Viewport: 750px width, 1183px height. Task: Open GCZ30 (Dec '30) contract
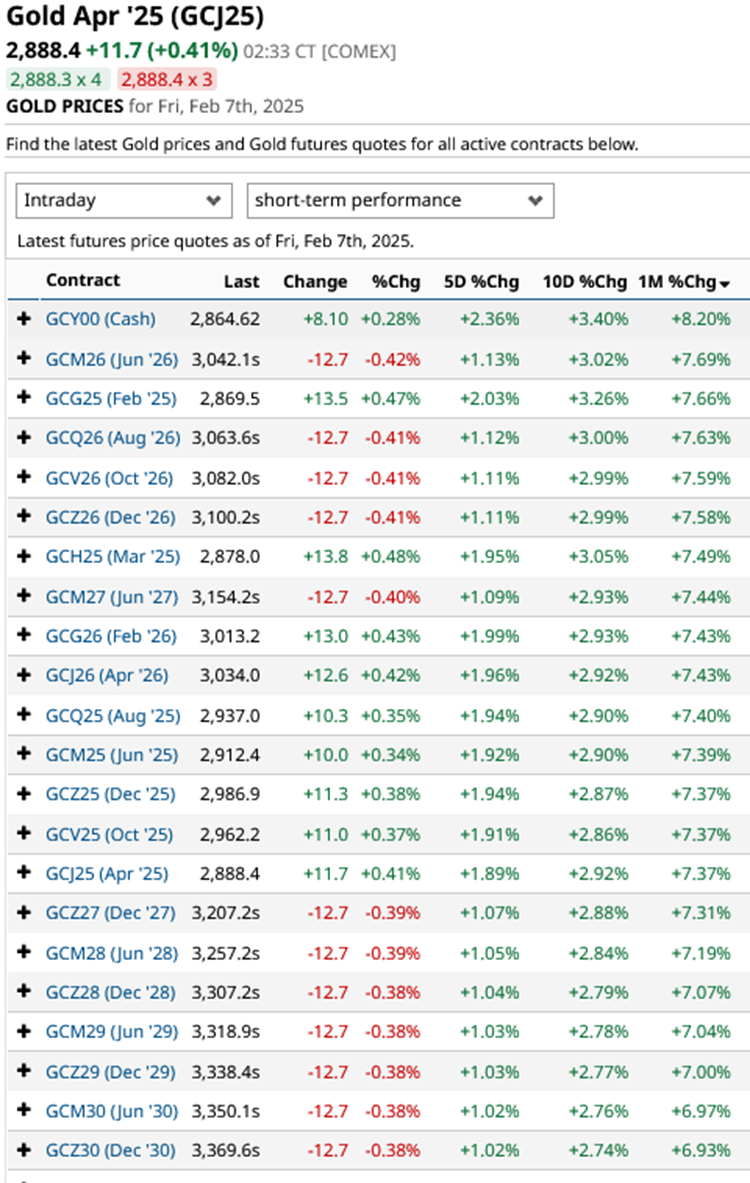click(110, 1150)
